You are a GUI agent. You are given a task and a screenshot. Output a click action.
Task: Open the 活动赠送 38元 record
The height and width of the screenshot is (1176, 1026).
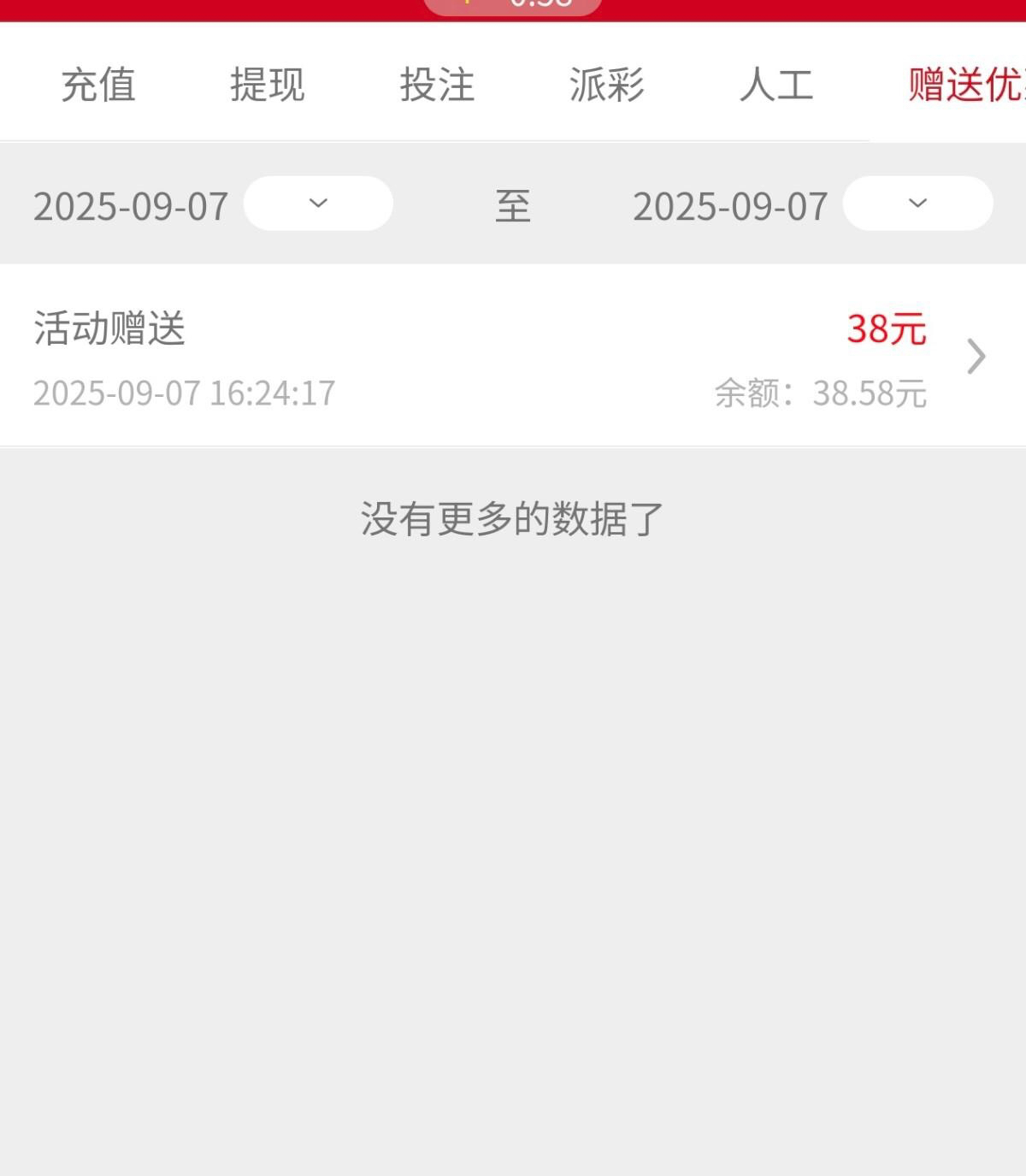513,356
